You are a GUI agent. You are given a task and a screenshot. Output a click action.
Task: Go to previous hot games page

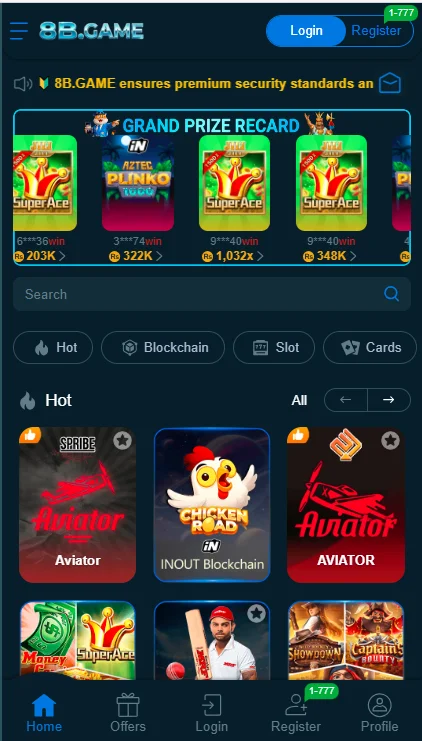click(x=345, y=400)
